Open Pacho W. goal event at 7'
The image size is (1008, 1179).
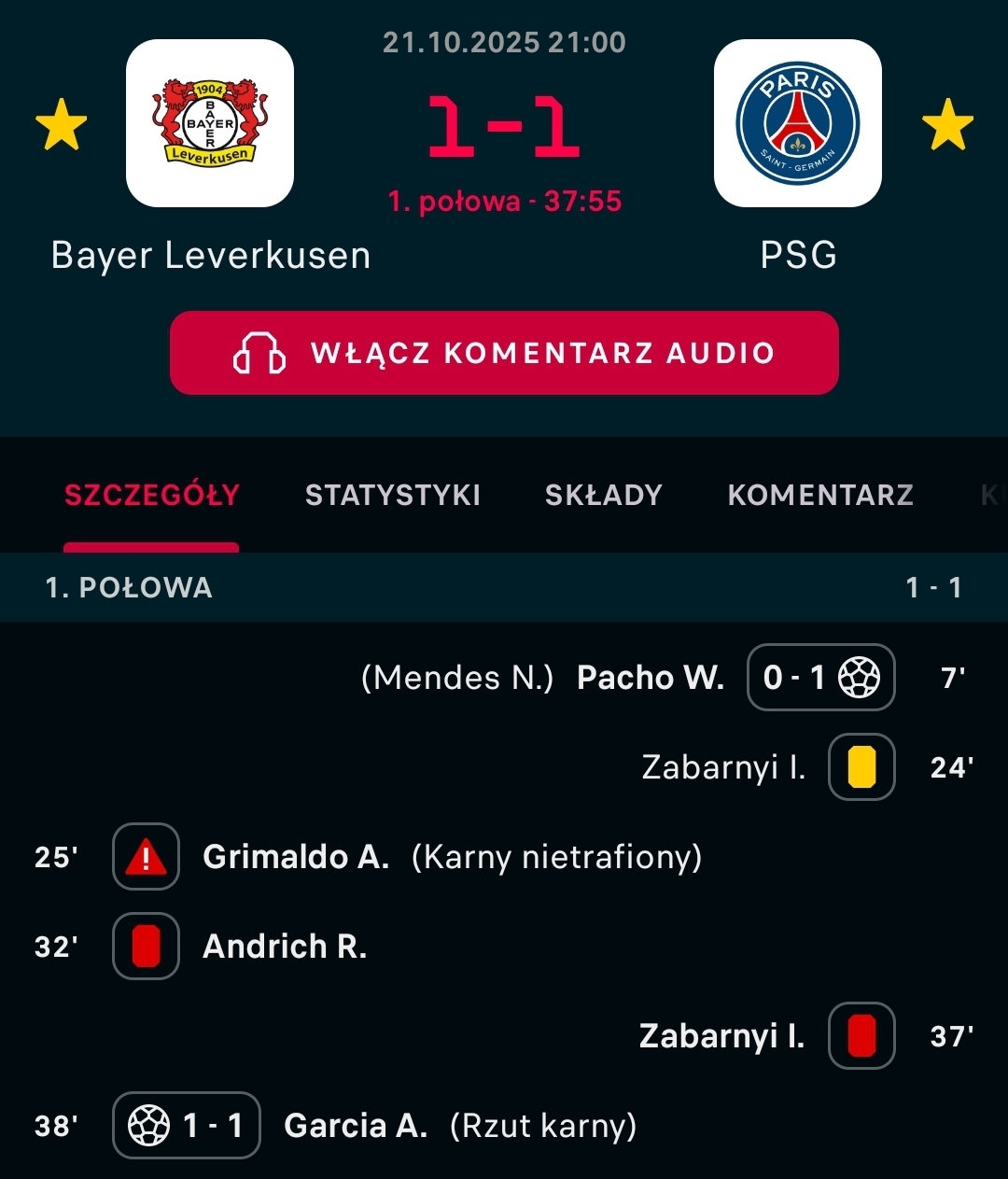click(x=651, y=678)
